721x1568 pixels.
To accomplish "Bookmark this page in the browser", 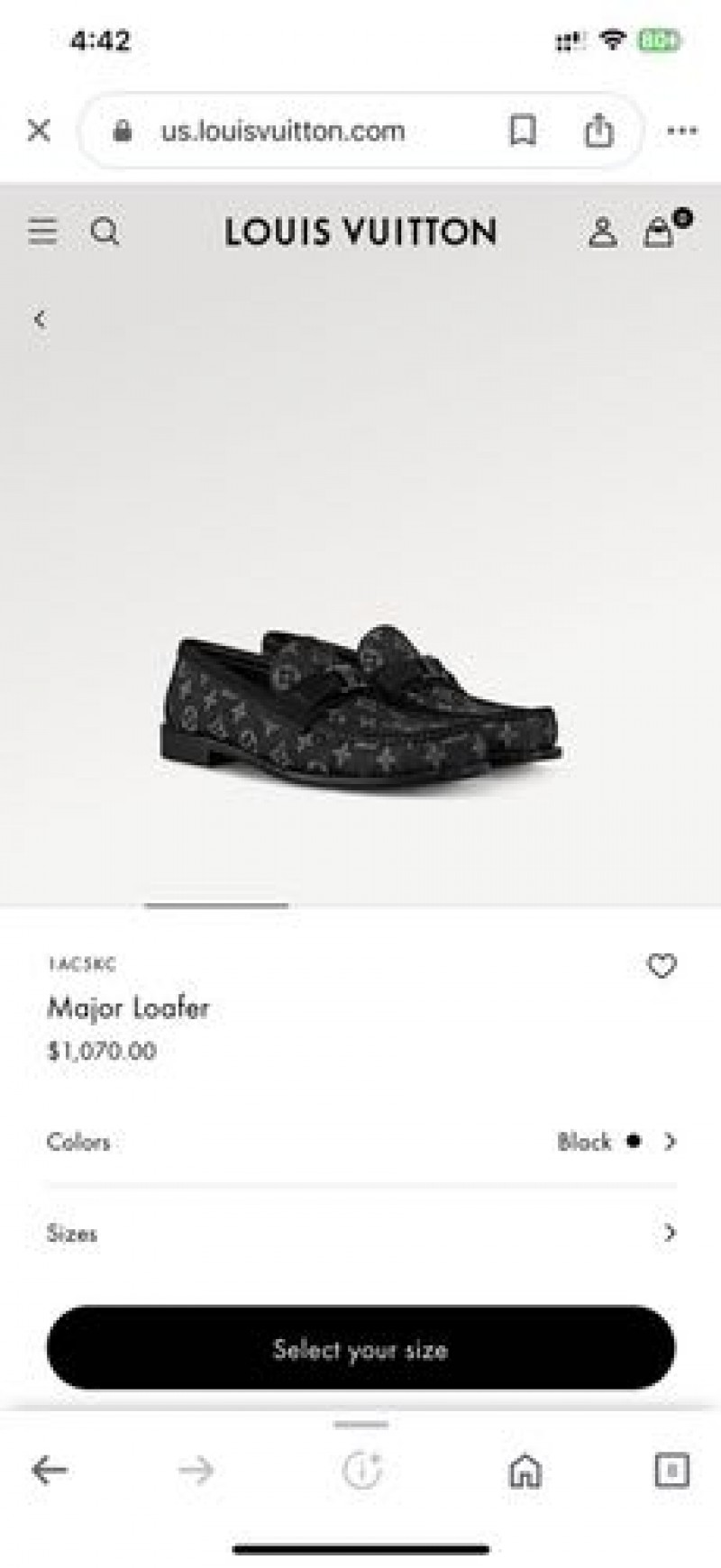I will [x=523, y=131].
